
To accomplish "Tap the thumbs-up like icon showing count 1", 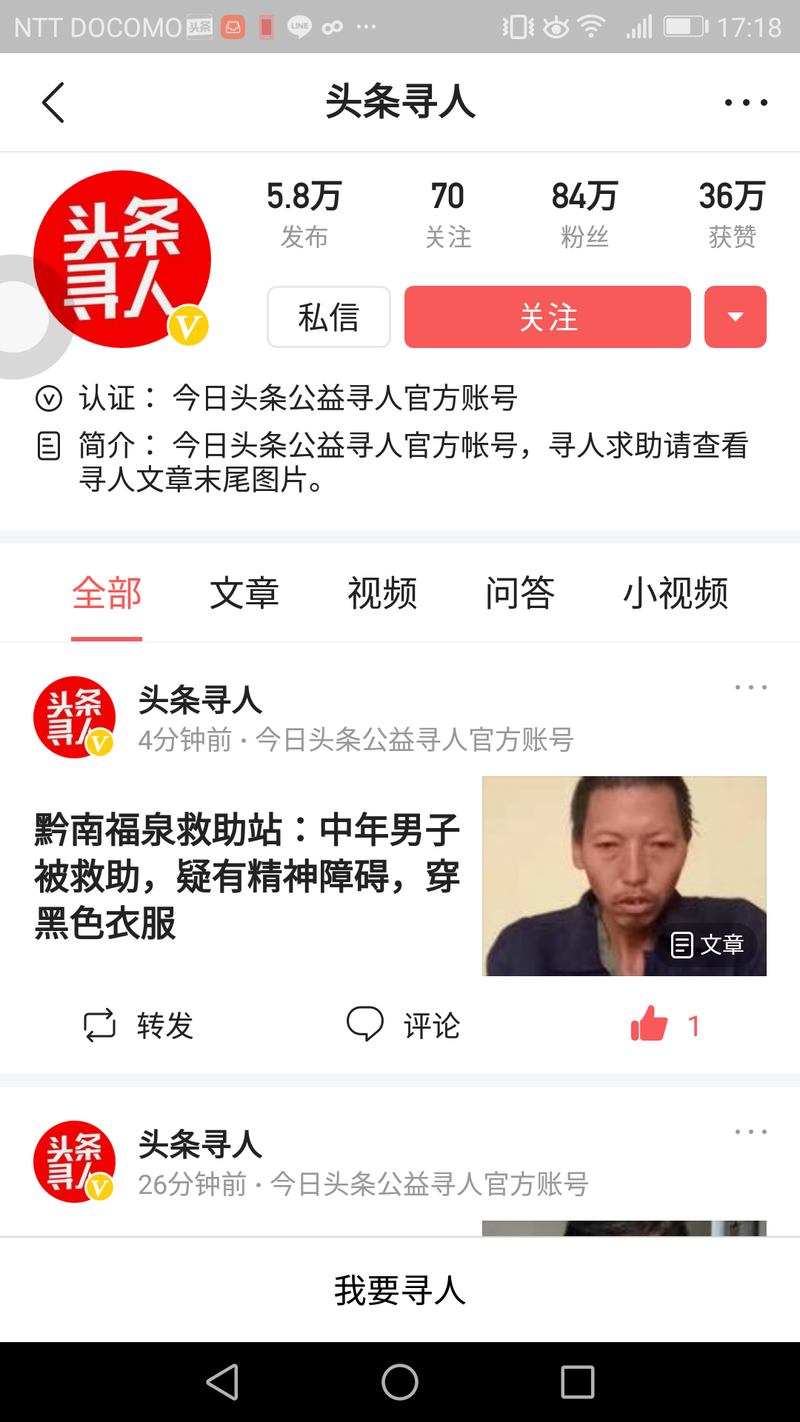I will coord(651,1024).
